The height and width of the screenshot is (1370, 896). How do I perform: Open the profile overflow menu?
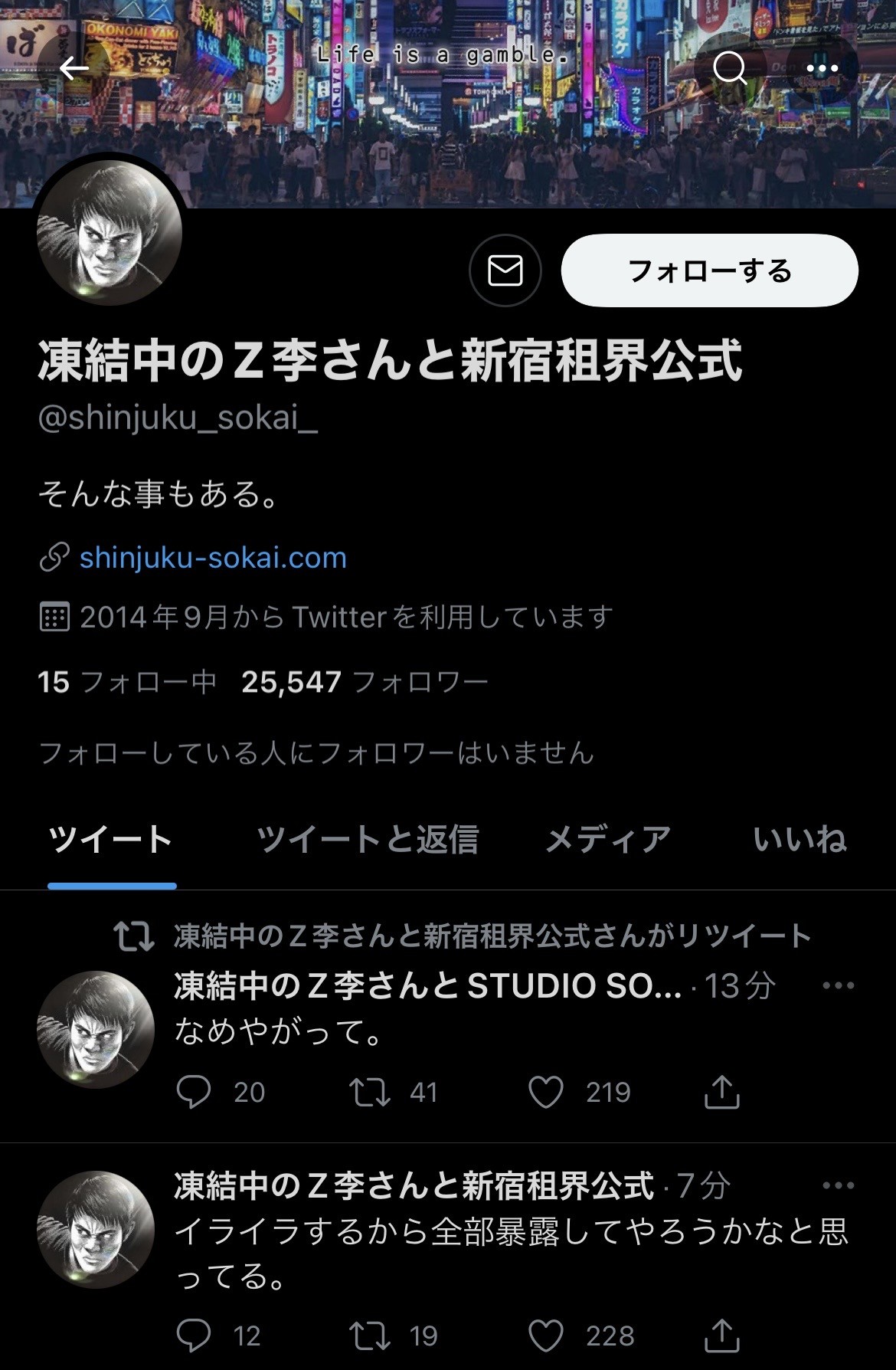tap(822, 69)
